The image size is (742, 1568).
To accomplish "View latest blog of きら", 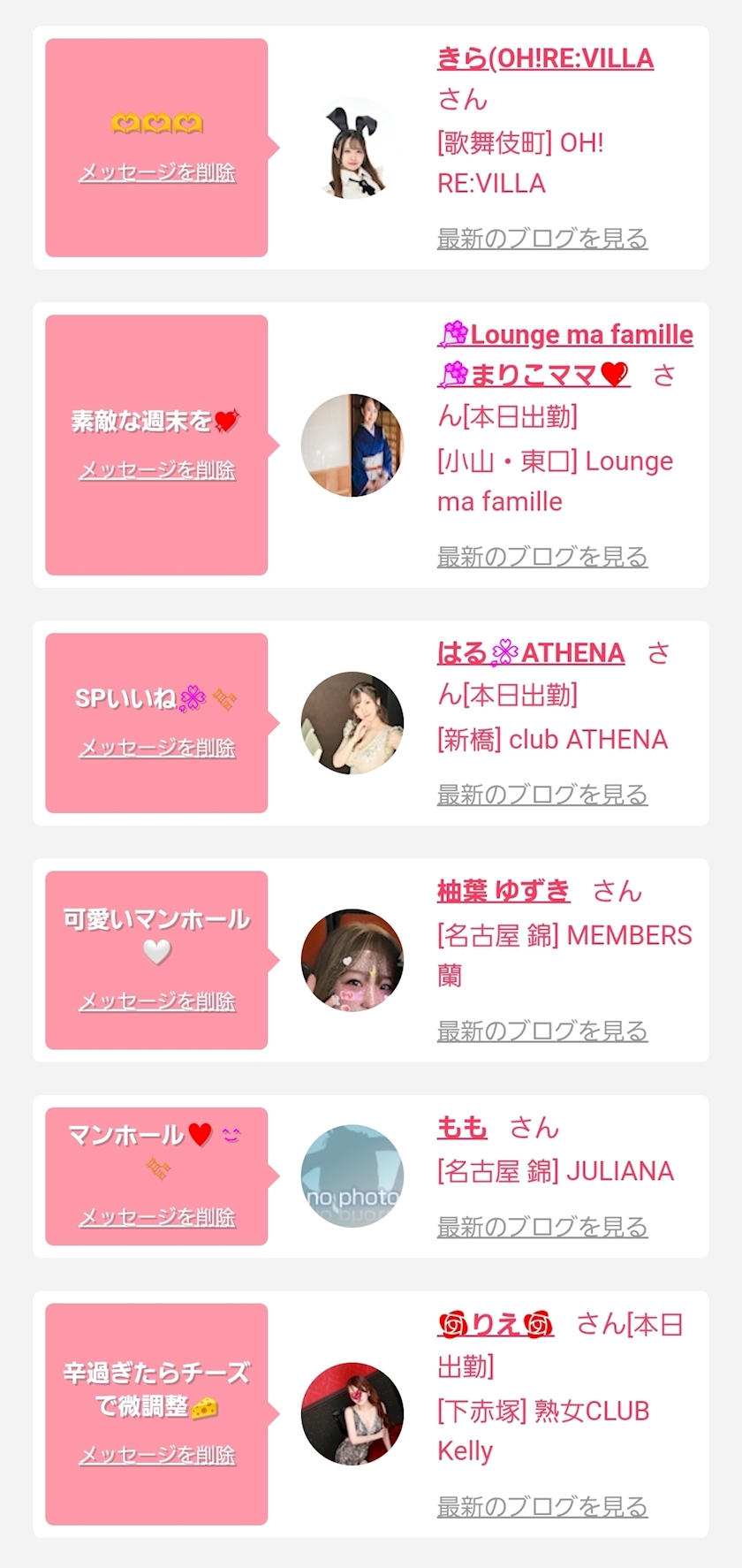I will click(542, 239).
